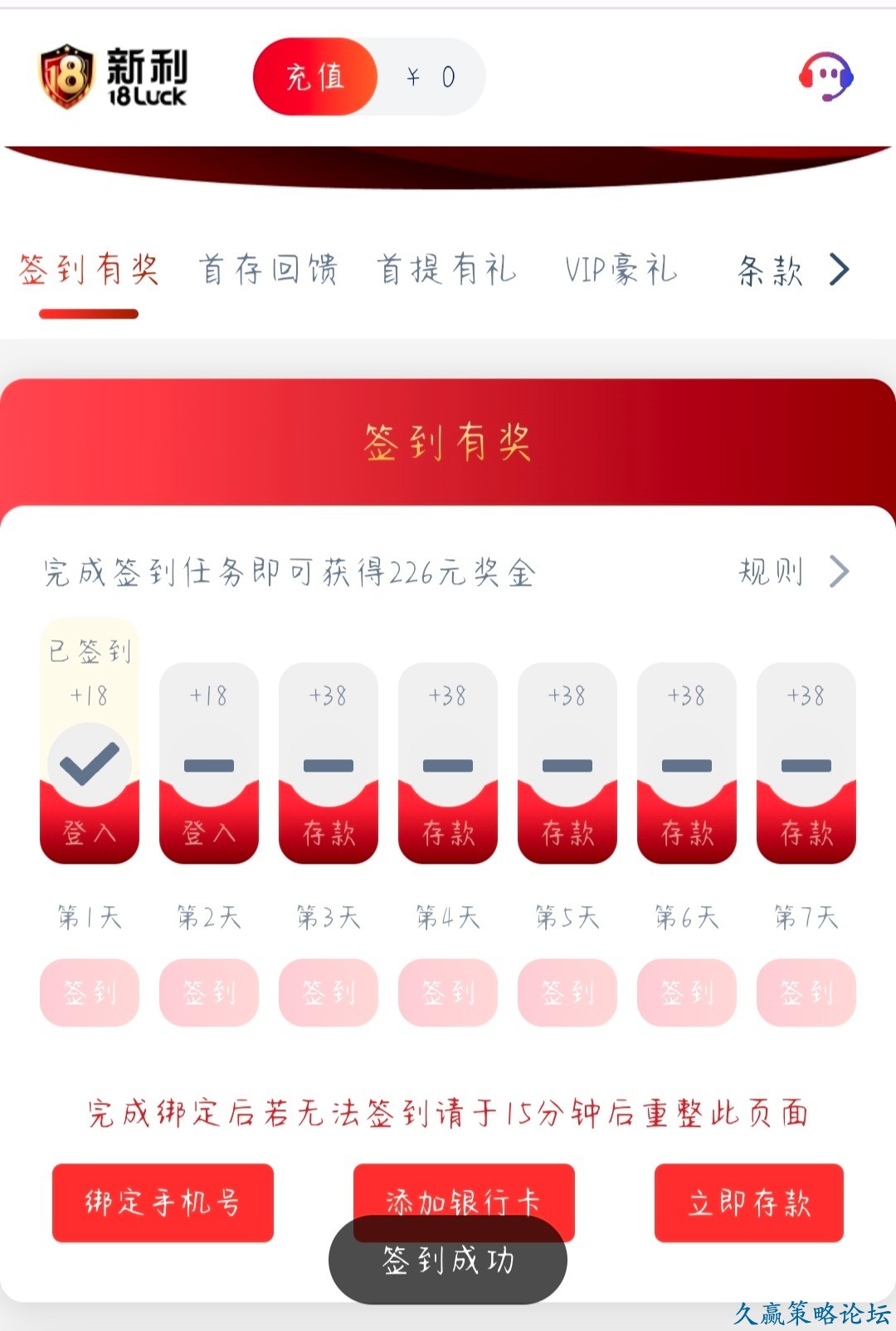This screenshot has width=896, height=1331.
Task: Tap 签到 button under 第5天
Action: pos(567,992)
